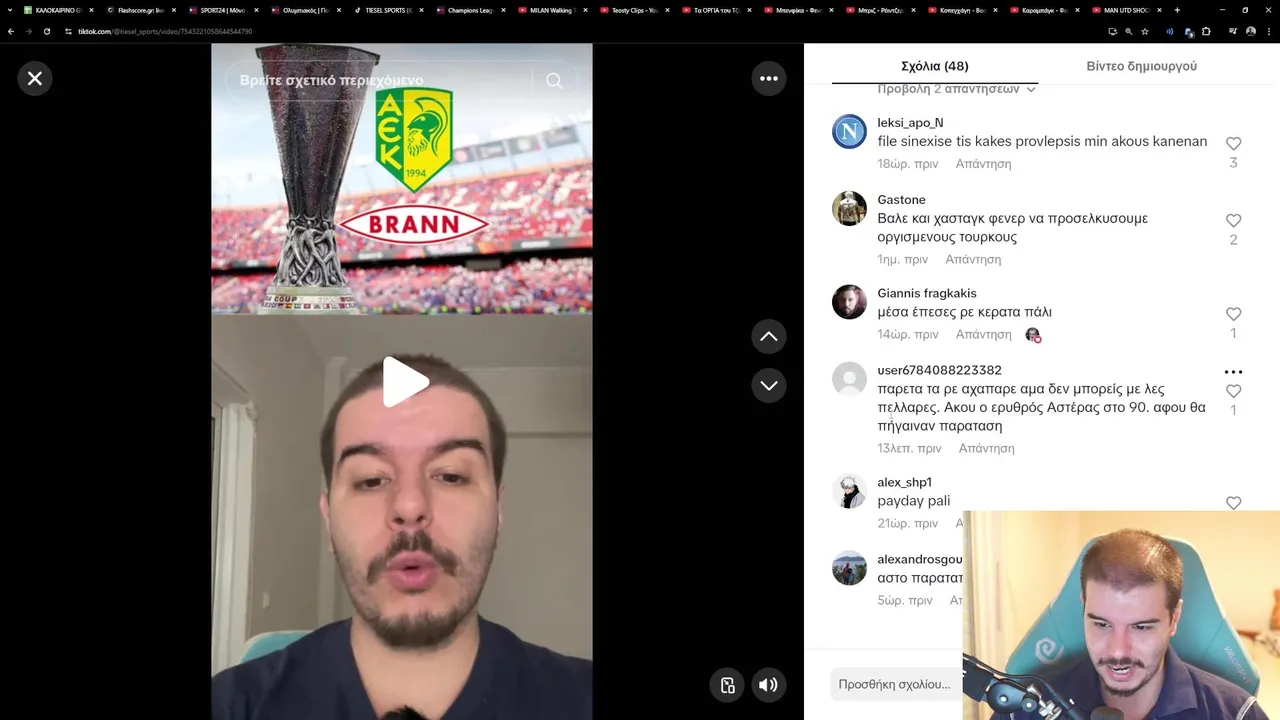Open options for user6784088223382's comment
Image resolution: width=1280 pixels, height=720 pixels.
(x=1233, y=372)
